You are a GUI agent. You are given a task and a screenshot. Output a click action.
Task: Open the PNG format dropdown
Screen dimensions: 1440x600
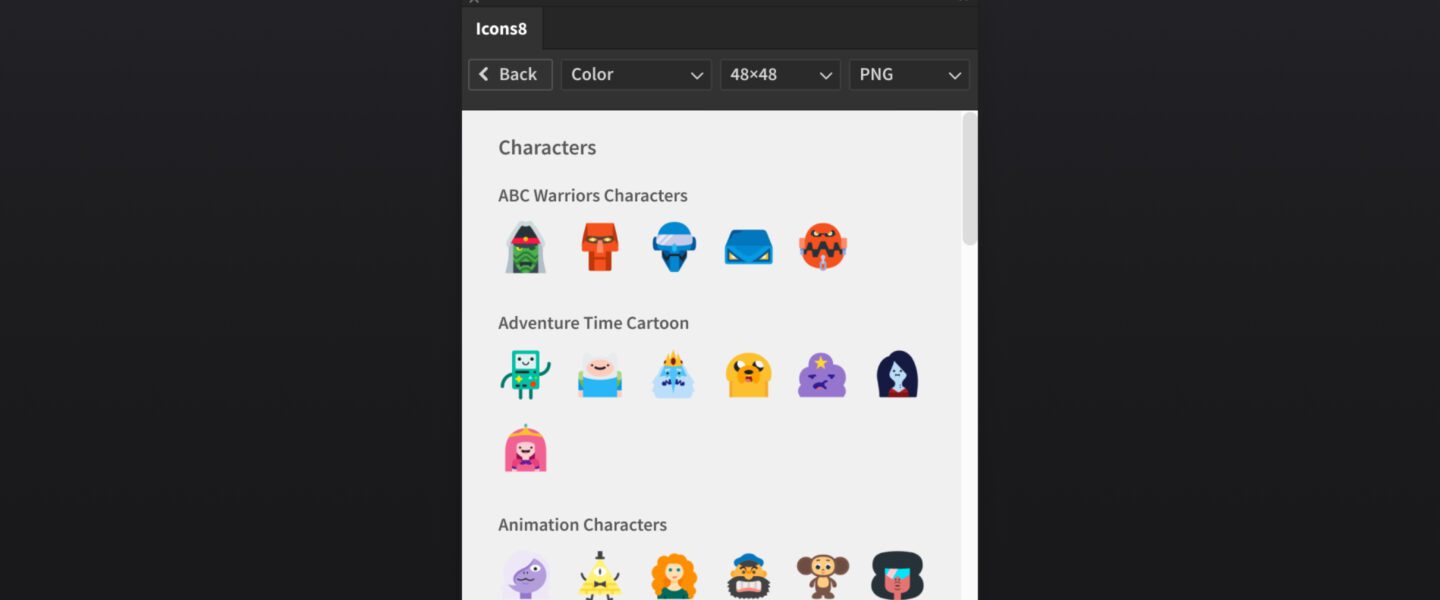pos(909,74)
